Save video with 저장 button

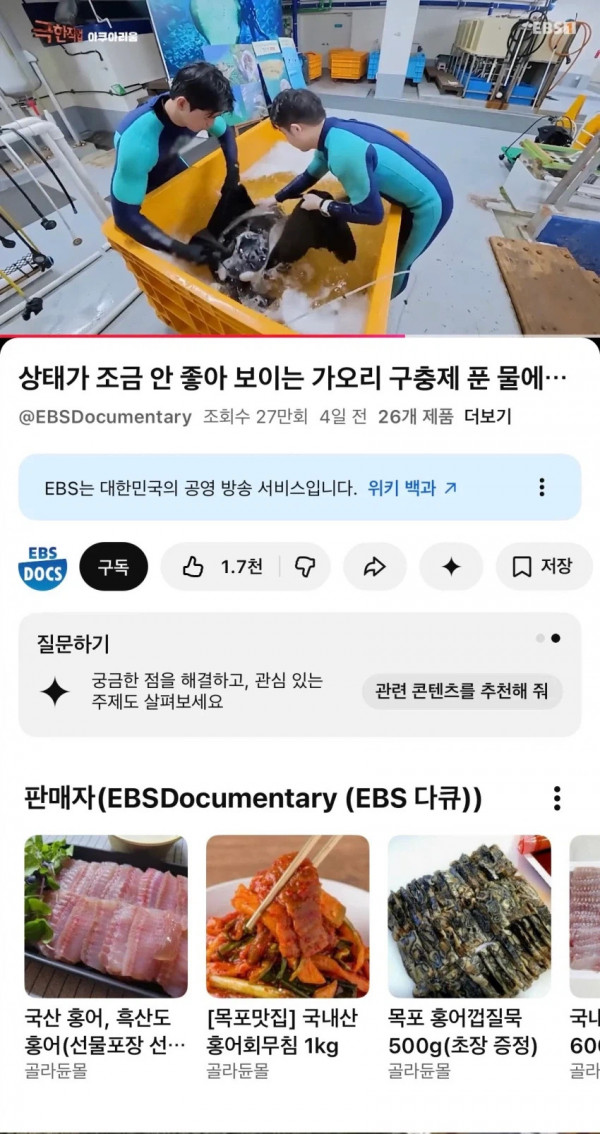coord(543,567)
